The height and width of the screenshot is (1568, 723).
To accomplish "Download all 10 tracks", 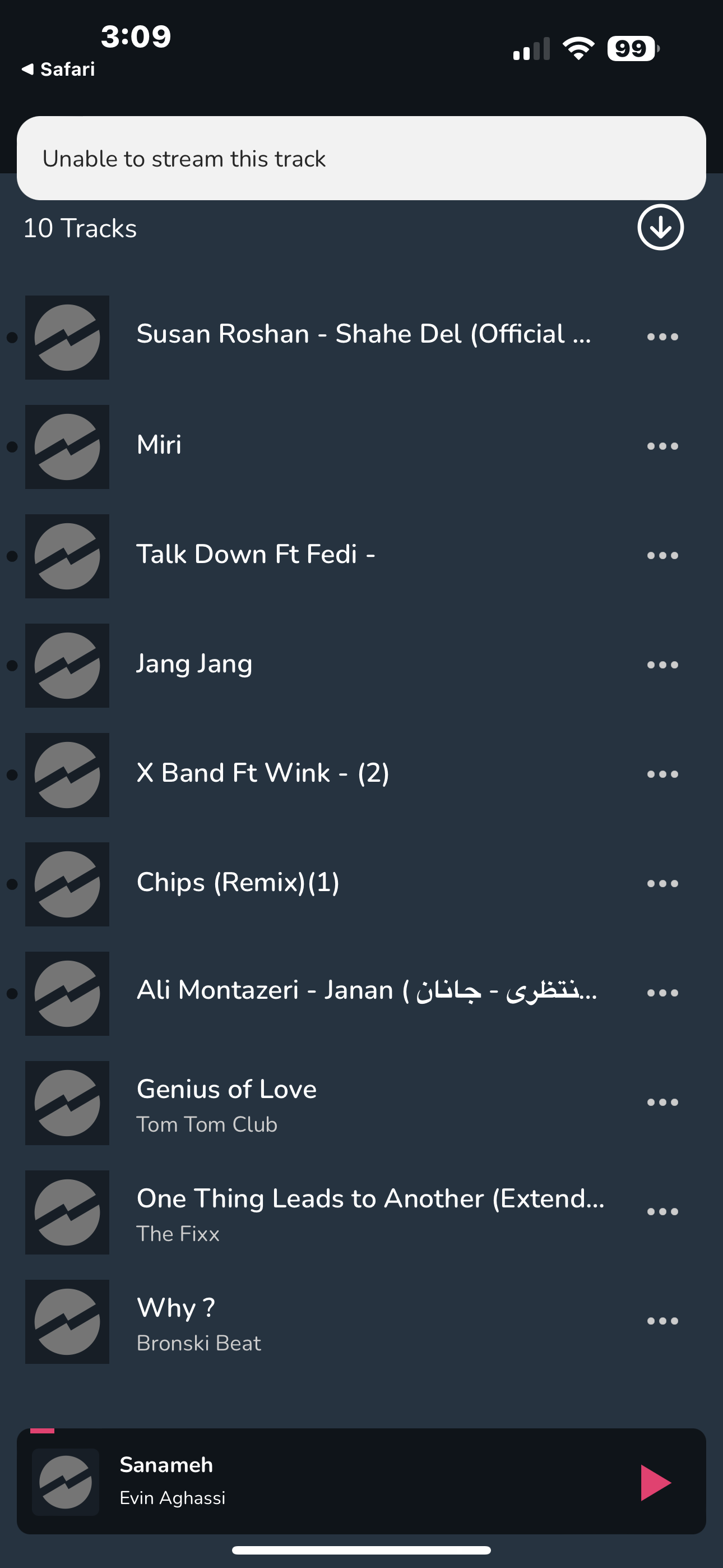I will 660,227.
